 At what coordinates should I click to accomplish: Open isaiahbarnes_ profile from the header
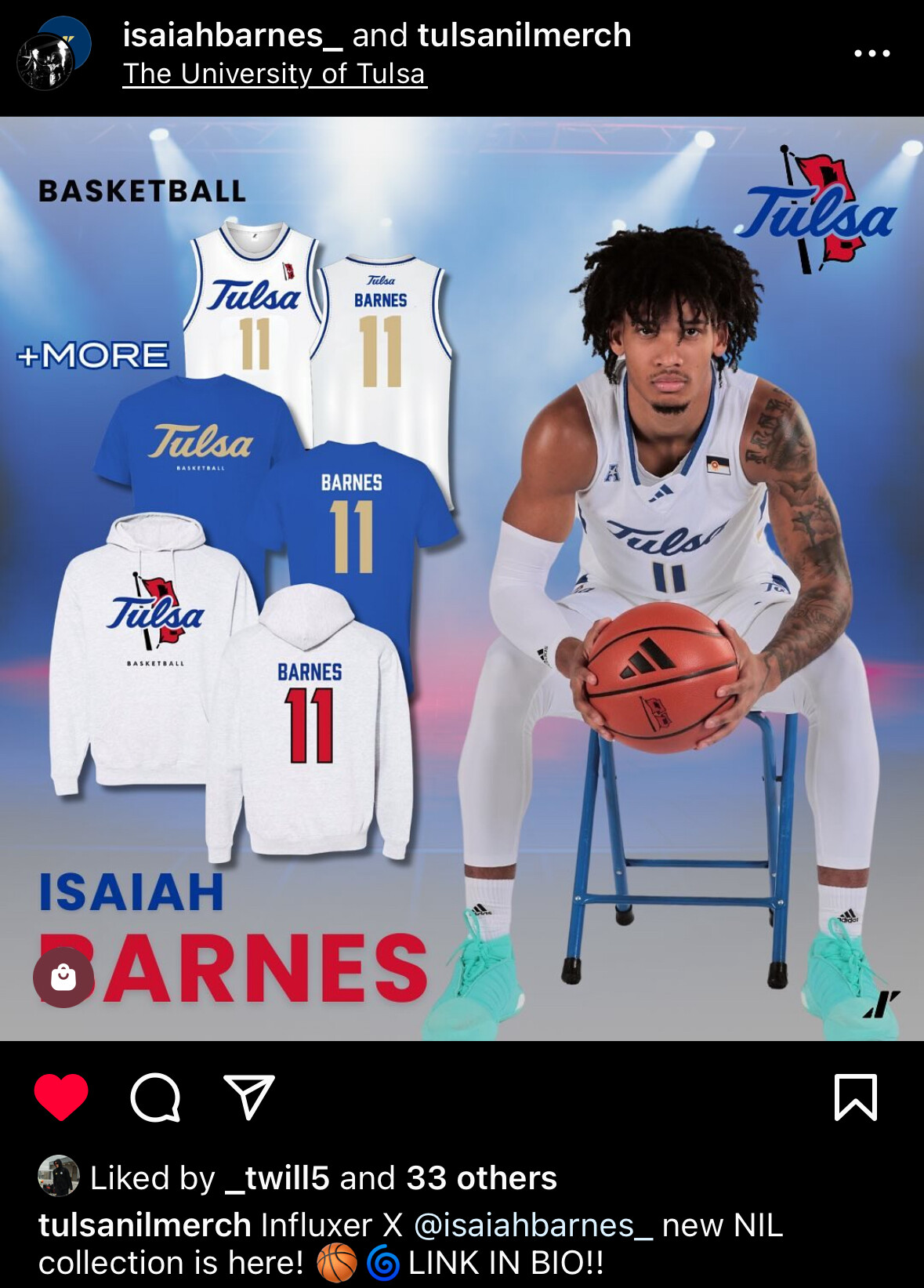222,35
